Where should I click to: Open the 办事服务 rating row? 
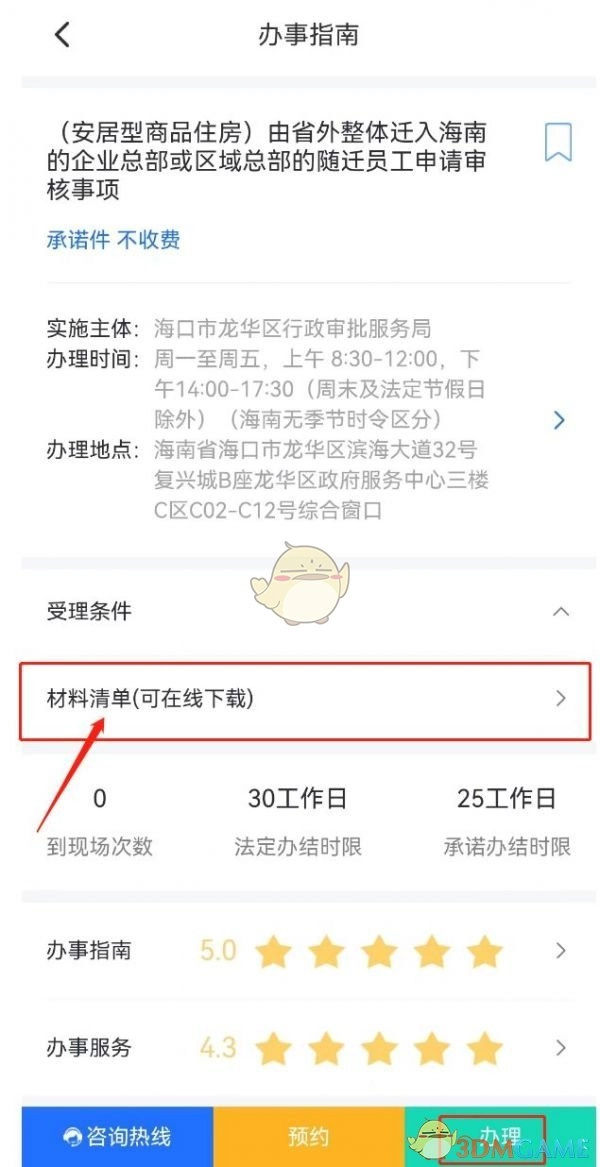click(300, 1048)
